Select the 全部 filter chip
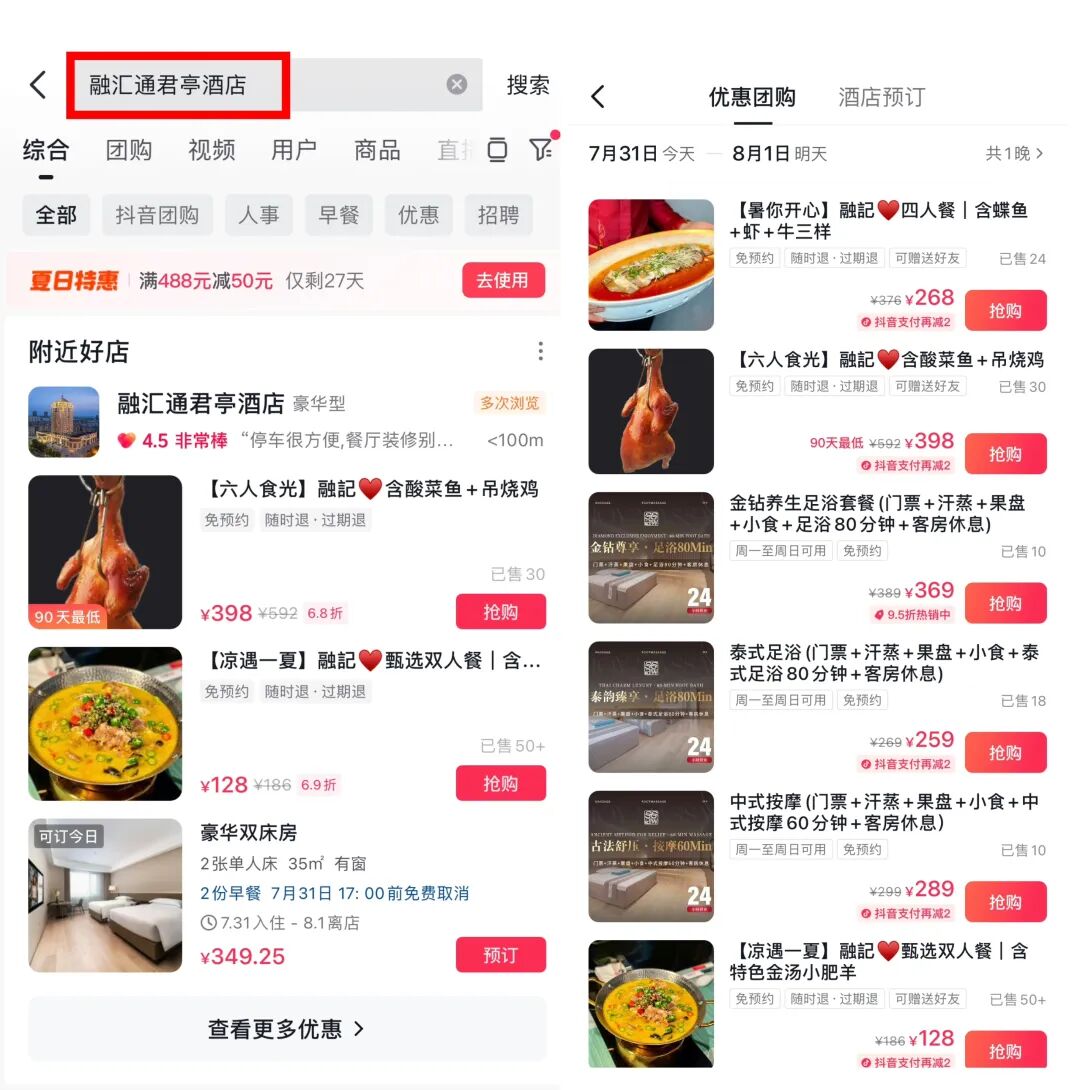Image resolution: width=1080 pixels, height=1090 pixels. pos(56,215)
